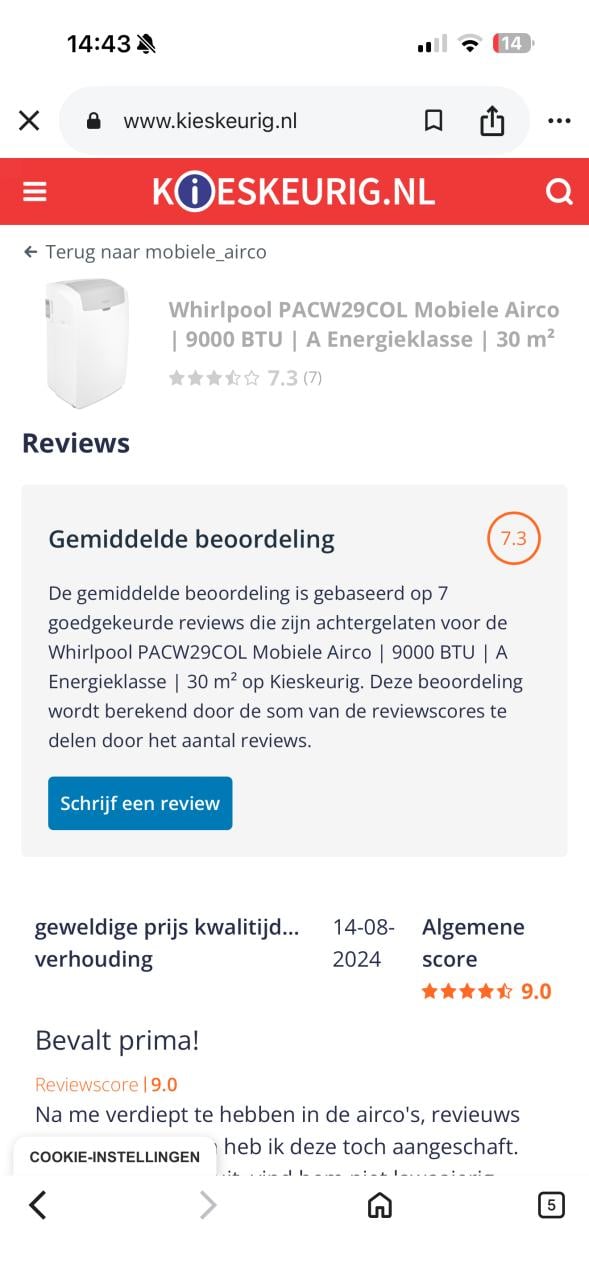Share this page
Screen dimensions: 589x1280
tap(492, 120)
